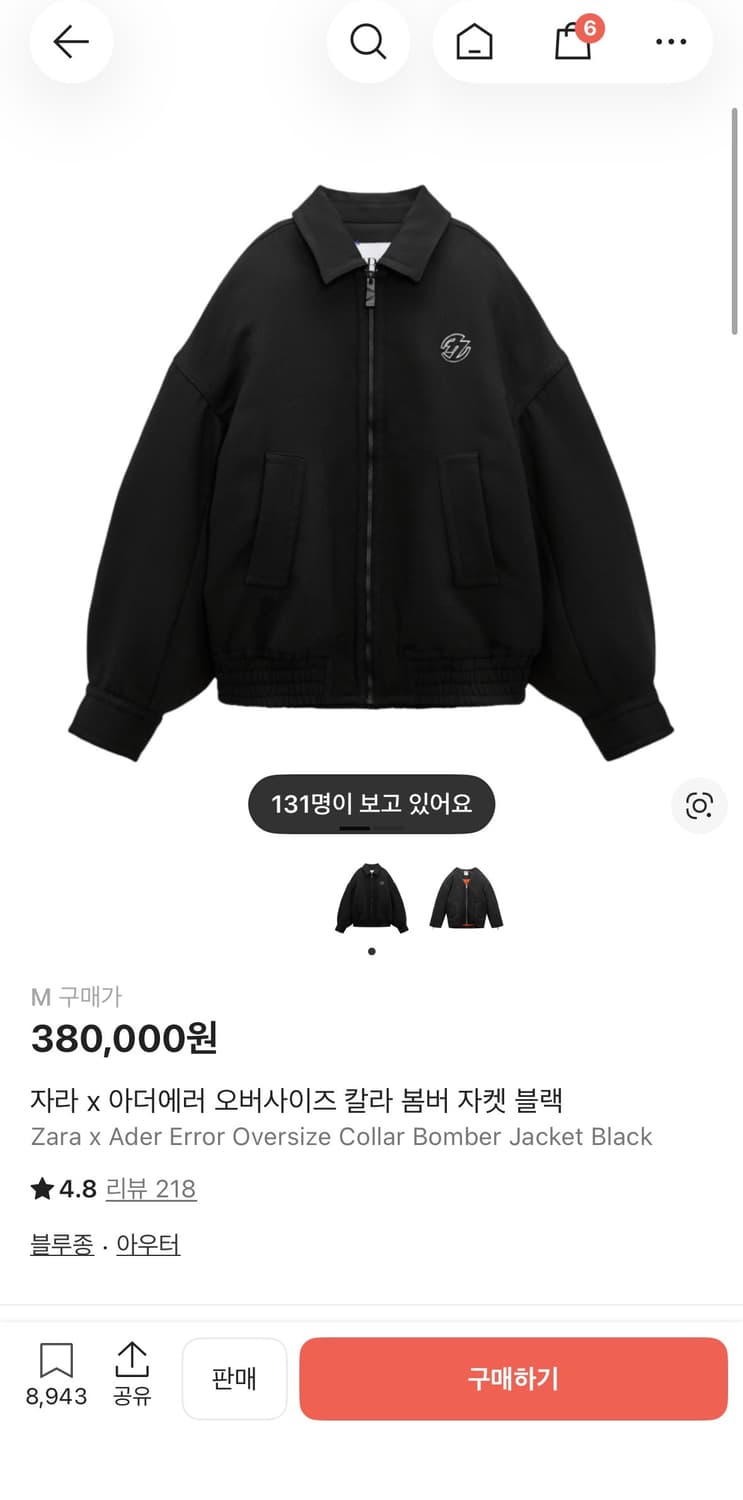Open the search icon
743x1500 pixels.
(369, 42)
